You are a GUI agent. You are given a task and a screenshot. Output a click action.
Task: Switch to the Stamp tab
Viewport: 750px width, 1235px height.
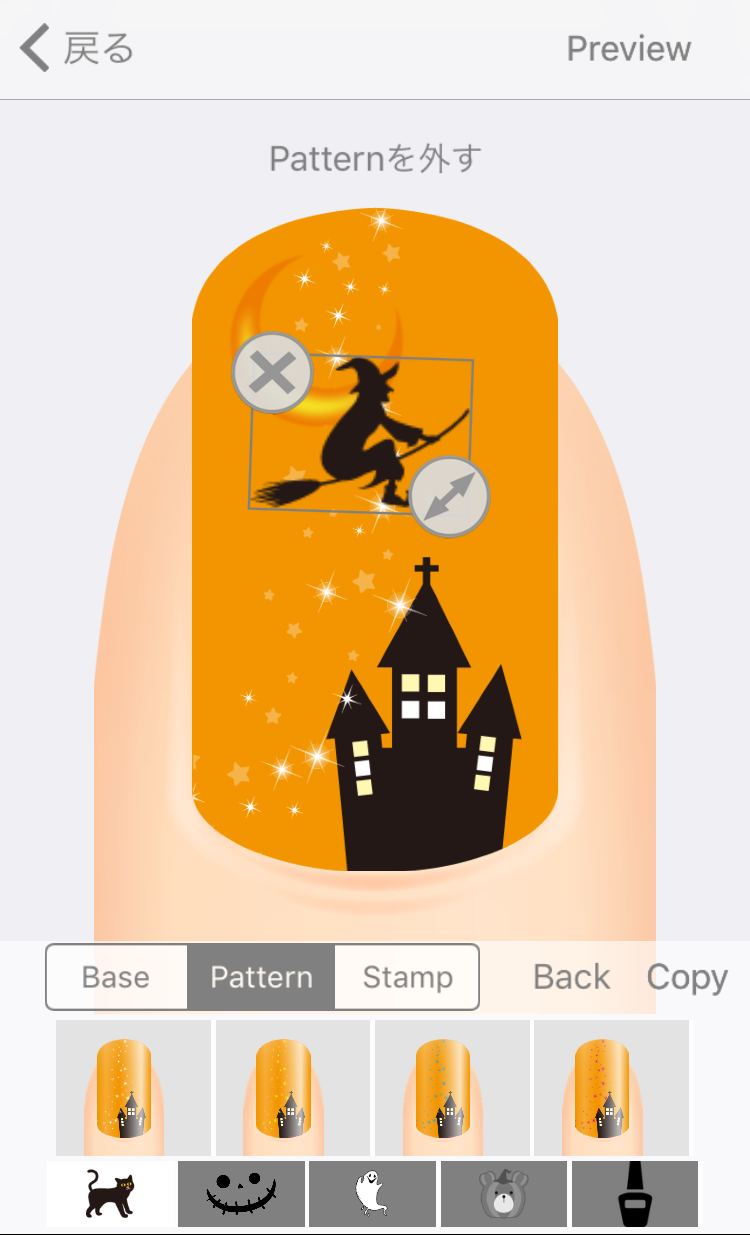coord(407,977)
